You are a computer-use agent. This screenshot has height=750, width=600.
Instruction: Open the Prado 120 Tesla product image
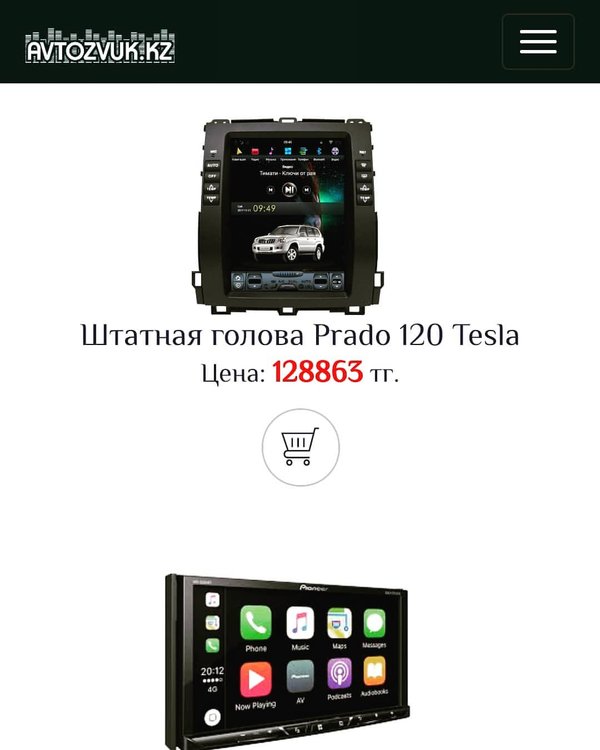[x=288, y=213]
